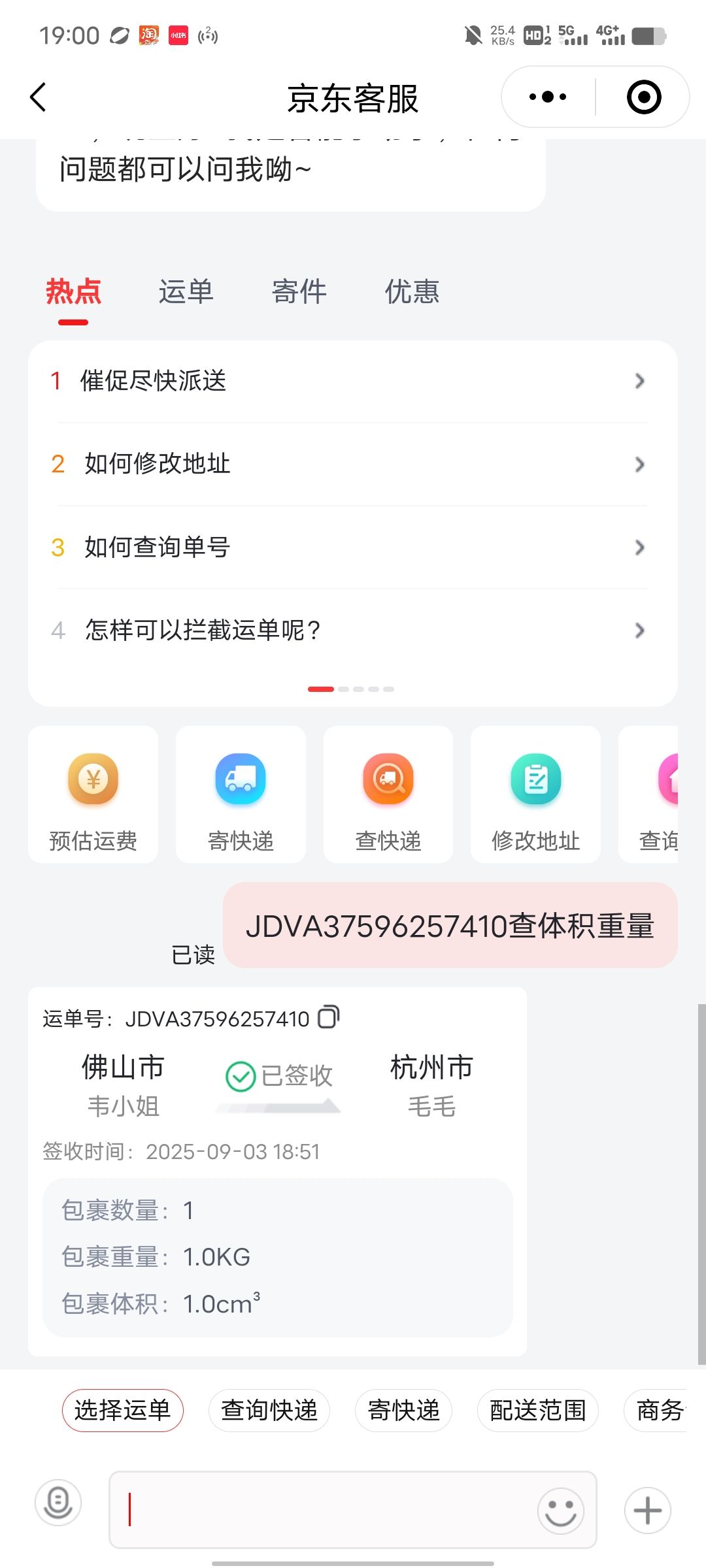Open the 修改地址 shortcut card

(535, 794)
